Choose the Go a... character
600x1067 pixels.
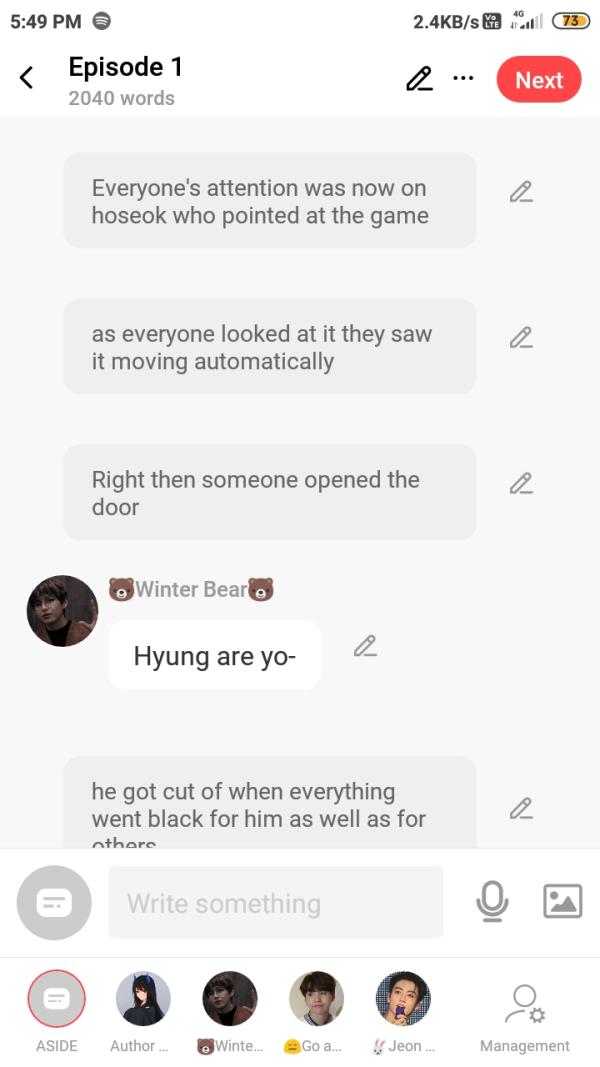(x=316, y=999)
